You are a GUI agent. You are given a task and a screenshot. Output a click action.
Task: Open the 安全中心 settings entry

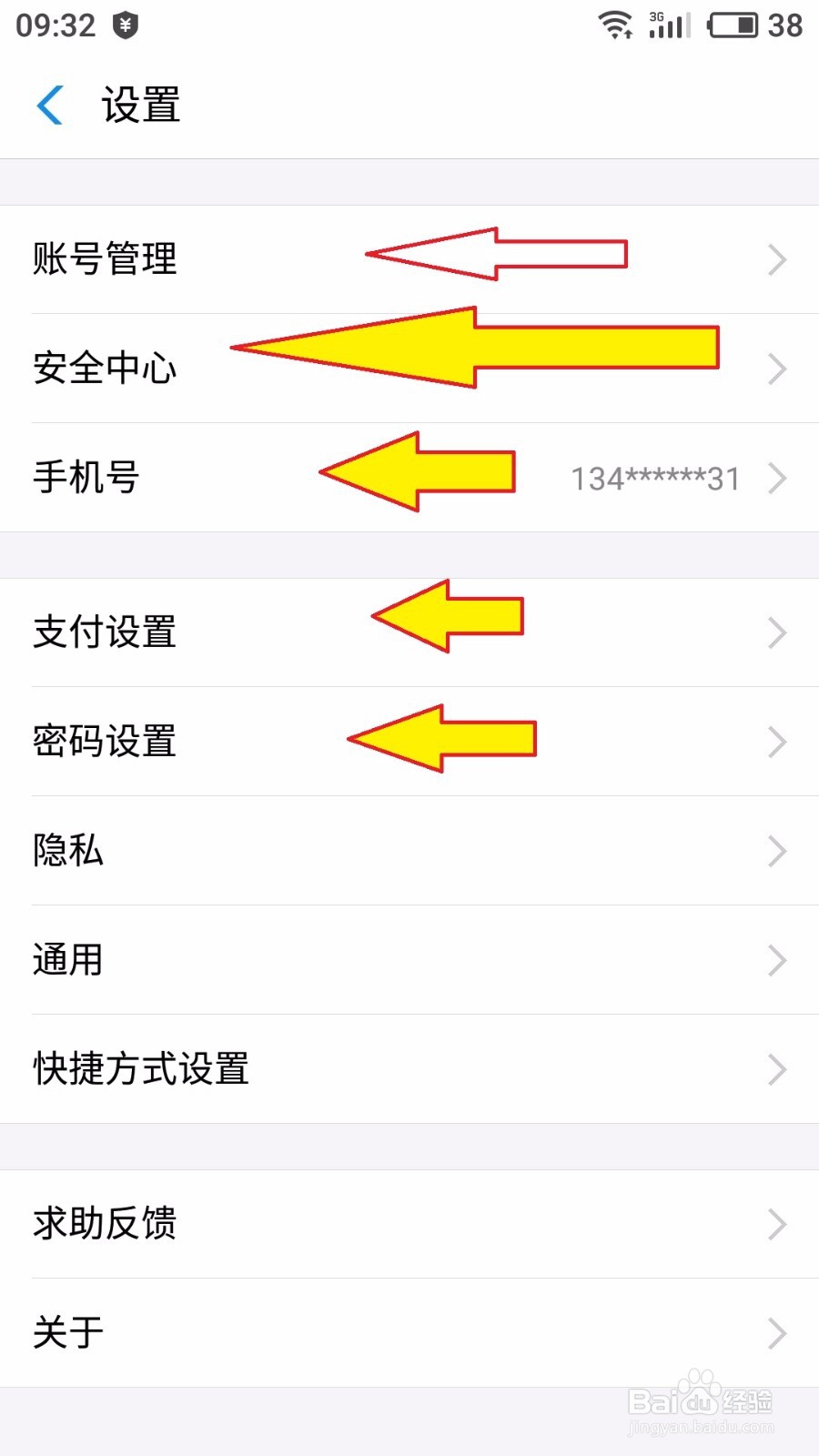105,369
